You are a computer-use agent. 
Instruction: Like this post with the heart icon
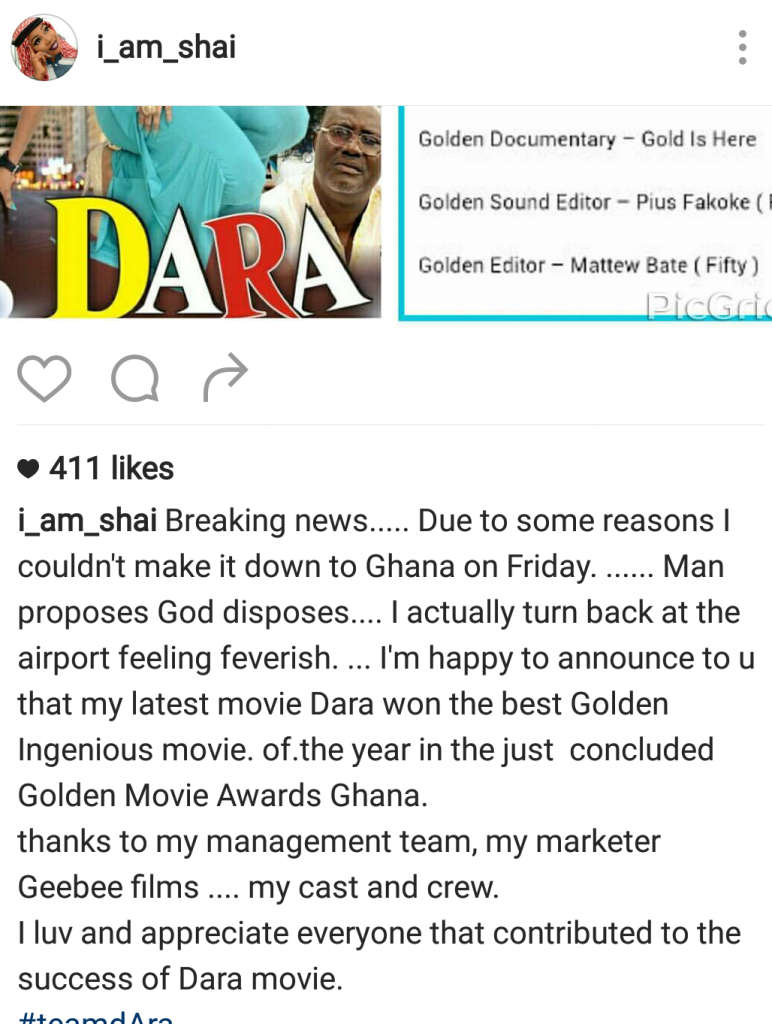pos(45,379)
